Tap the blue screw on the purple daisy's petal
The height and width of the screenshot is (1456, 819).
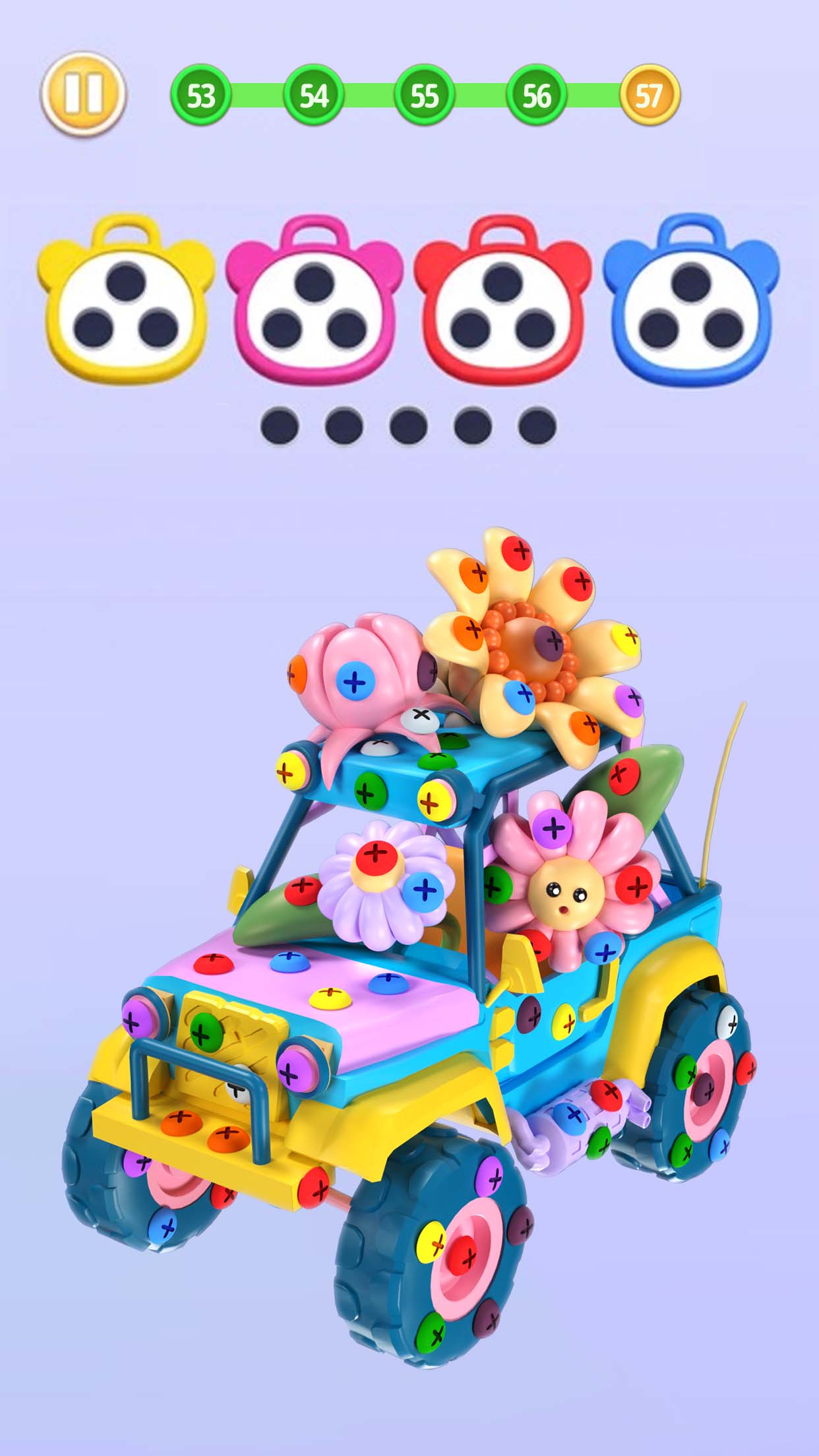click(423, 890)
